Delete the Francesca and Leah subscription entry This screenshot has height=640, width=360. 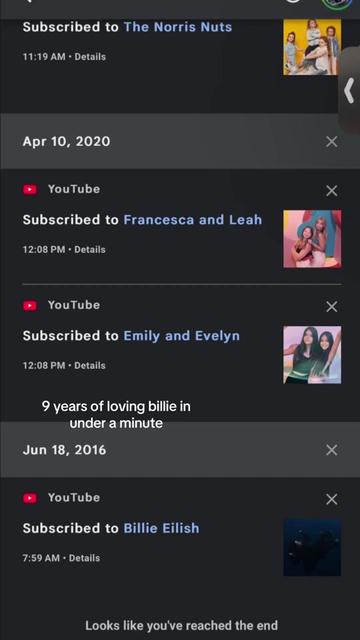tap(331, 190)
